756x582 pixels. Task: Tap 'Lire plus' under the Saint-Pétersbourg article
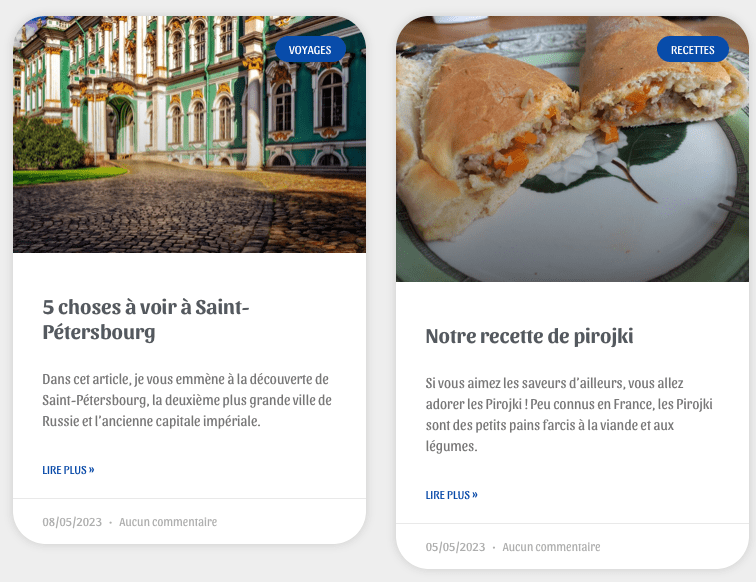[68, 469]
